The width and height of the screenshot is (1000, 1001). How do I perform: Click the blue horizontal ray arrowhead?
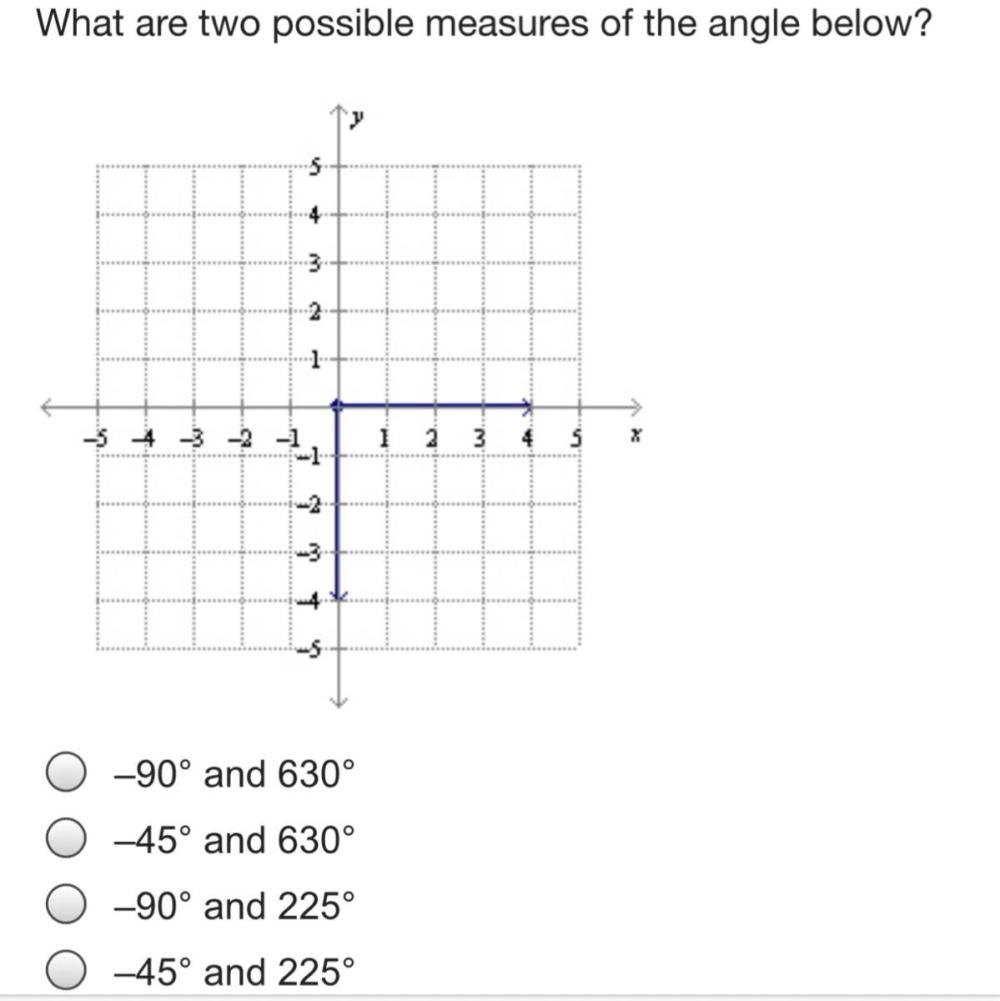click(x=528, y=404)
